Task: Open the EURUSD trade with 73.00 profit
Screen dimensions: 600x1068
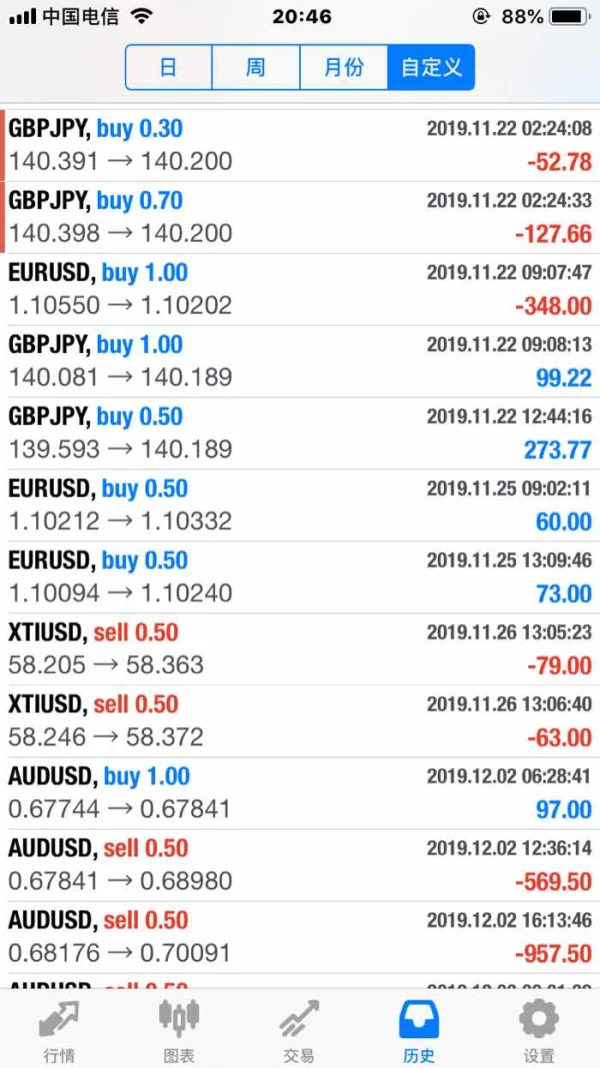Action: click(x=300, y=577)
